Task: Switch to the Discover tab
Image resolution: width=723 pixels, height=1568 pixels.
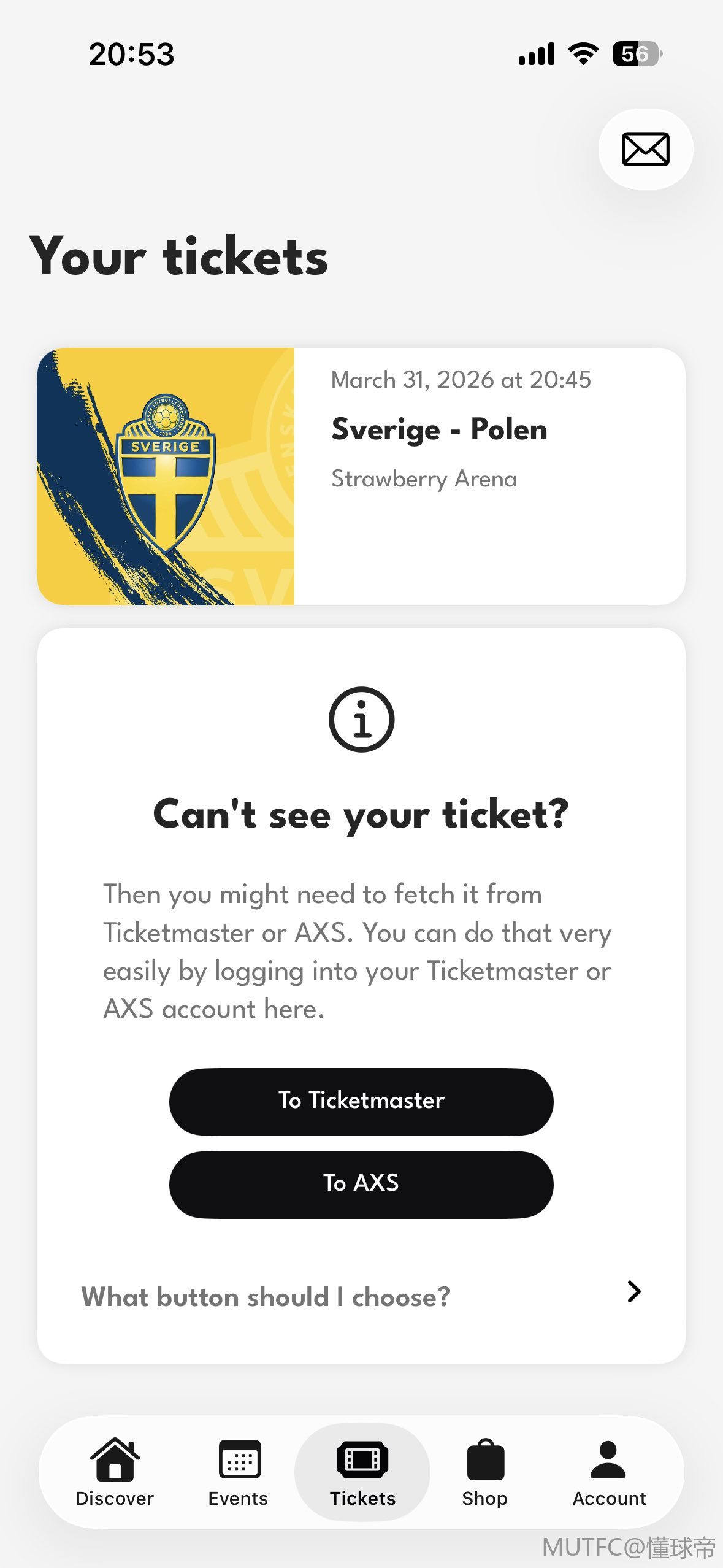Action: [x=115, y=1472]
